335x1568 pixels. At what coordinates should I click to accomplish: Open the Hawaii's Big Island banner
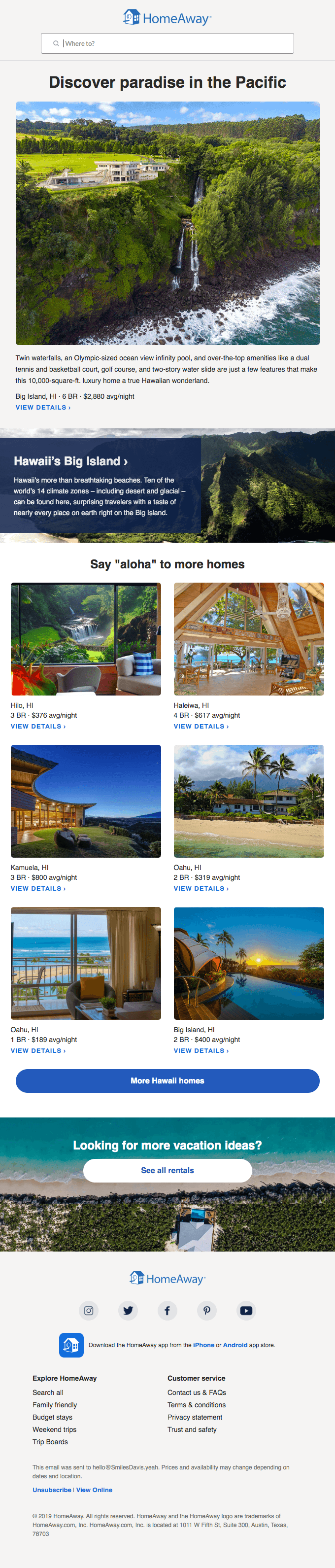pyautogui.click(x=70, y=461)
